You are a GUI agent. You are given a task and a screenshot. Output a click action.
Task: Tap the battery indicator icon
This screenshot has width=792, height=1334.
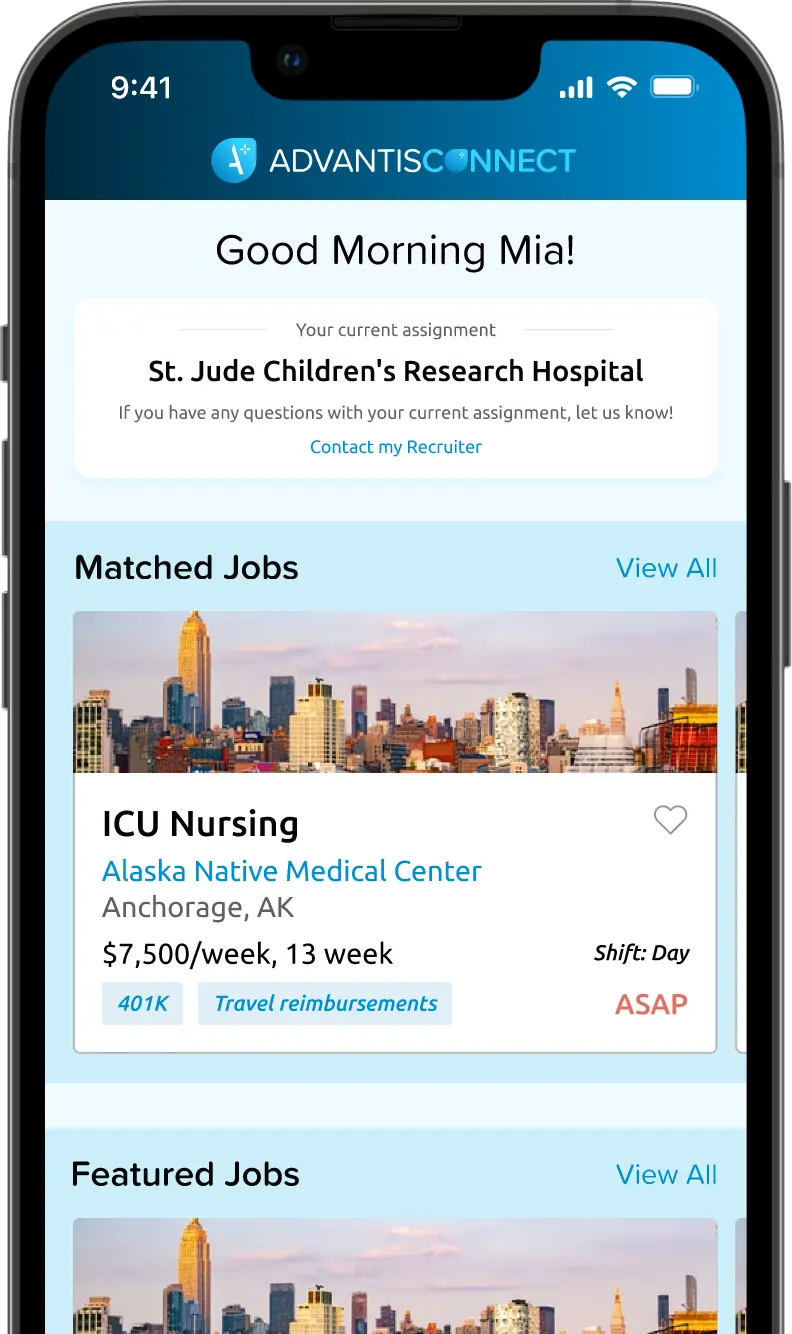674,86
